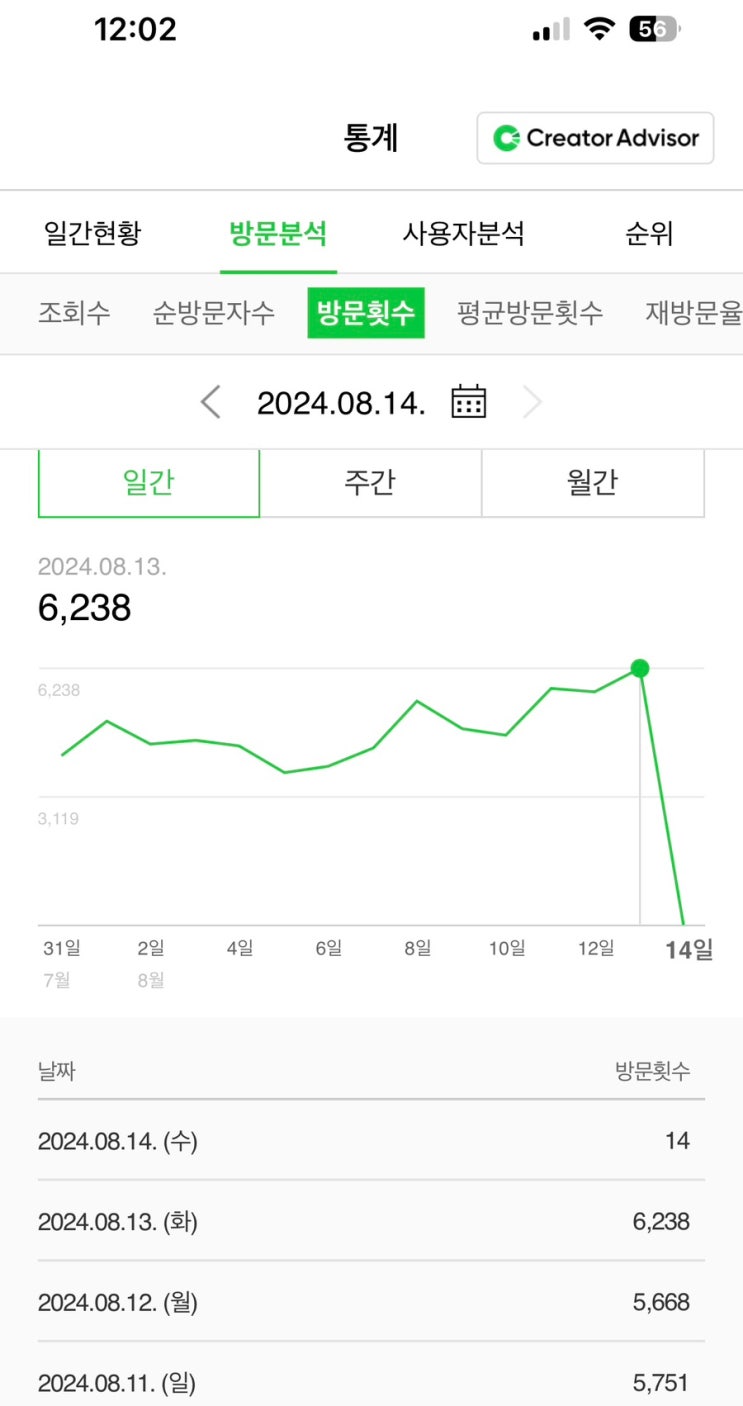This screenshot has height=1406, width=743.
Task: Switch to the 사용자분석 tab
Action: click(463, 234)
